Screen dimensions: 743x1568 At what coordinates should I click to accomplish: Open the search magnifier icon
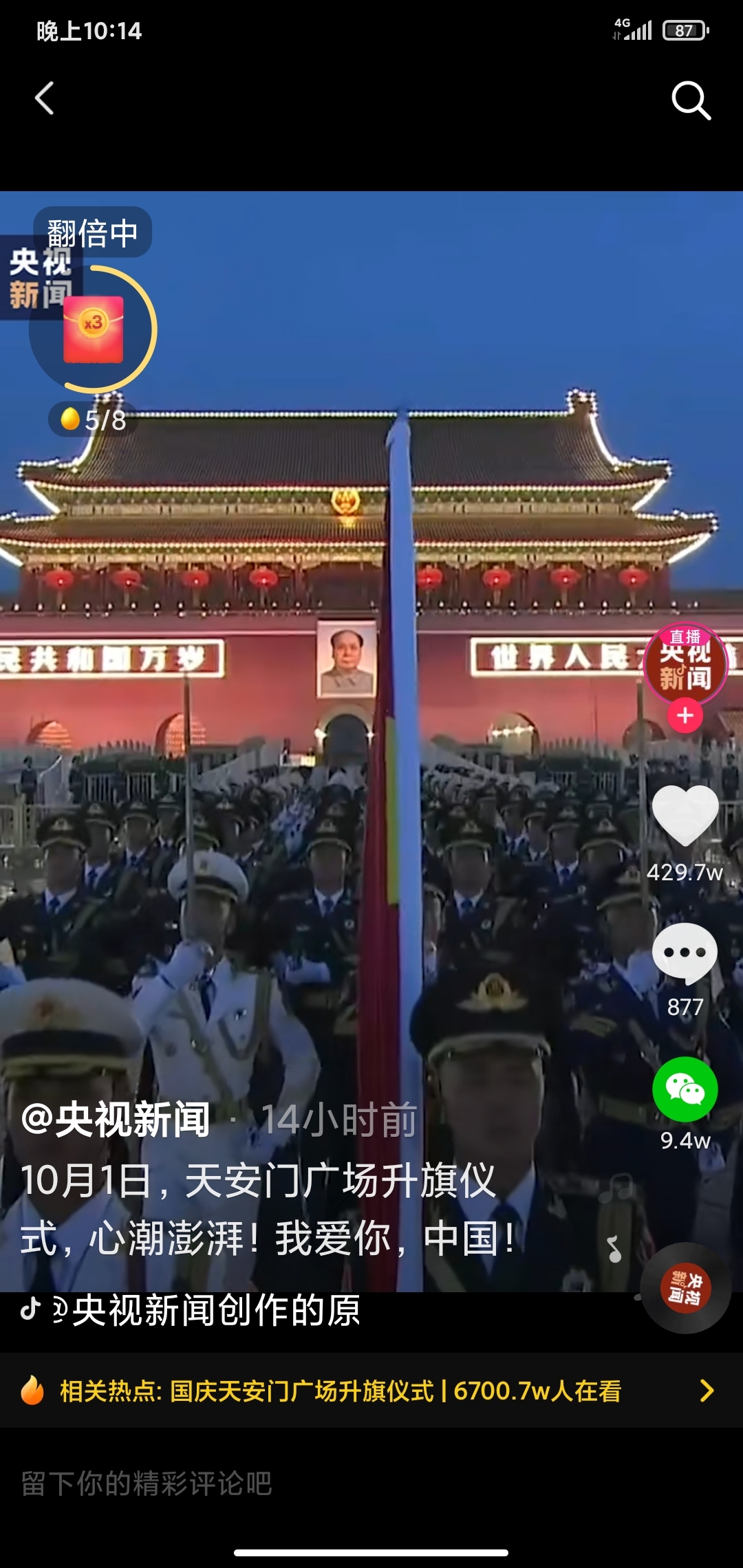[691, 100]
